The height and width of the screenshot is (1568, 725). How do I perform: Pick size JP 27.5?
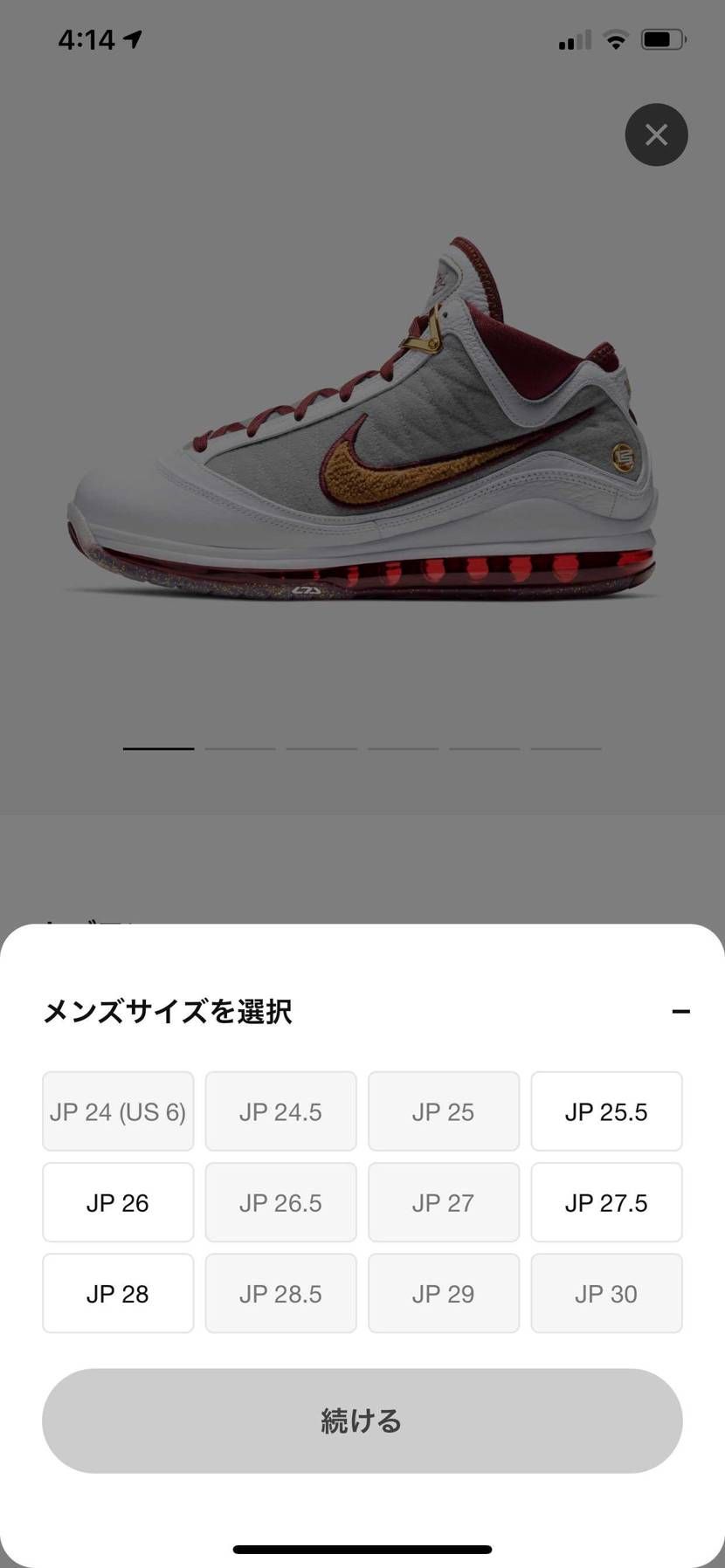[606, 1202]
